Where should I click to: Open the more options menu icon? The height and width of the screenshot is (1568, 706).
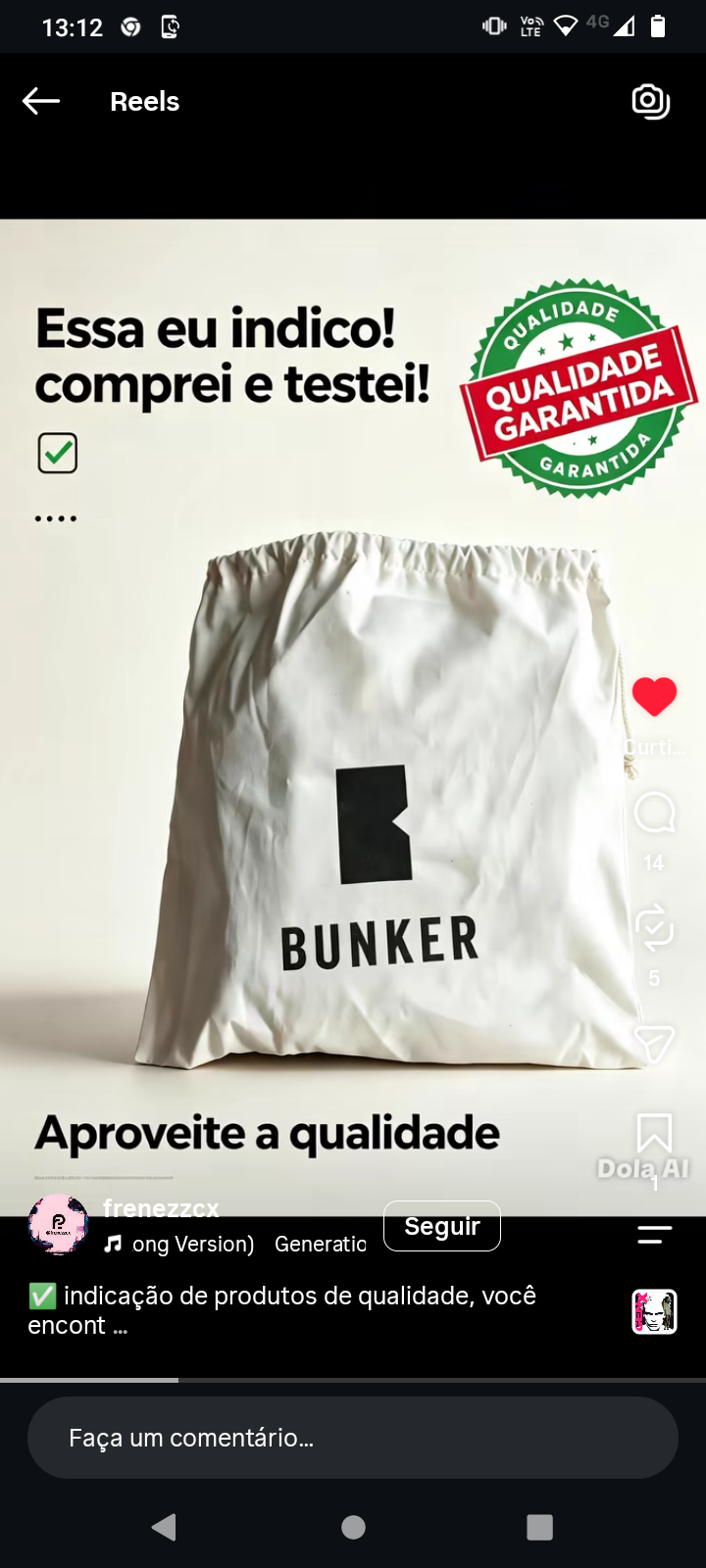click(x=654, y=1235)
